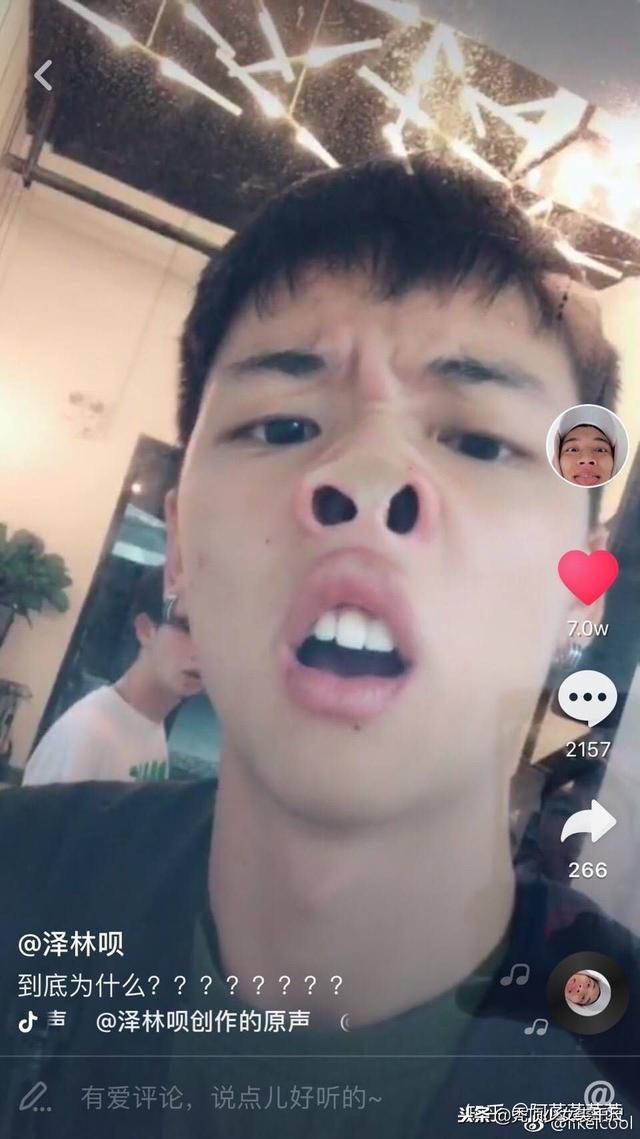640x1139 pixels.
Task: Open @泽林呗 username link
Action: point(71,943)
